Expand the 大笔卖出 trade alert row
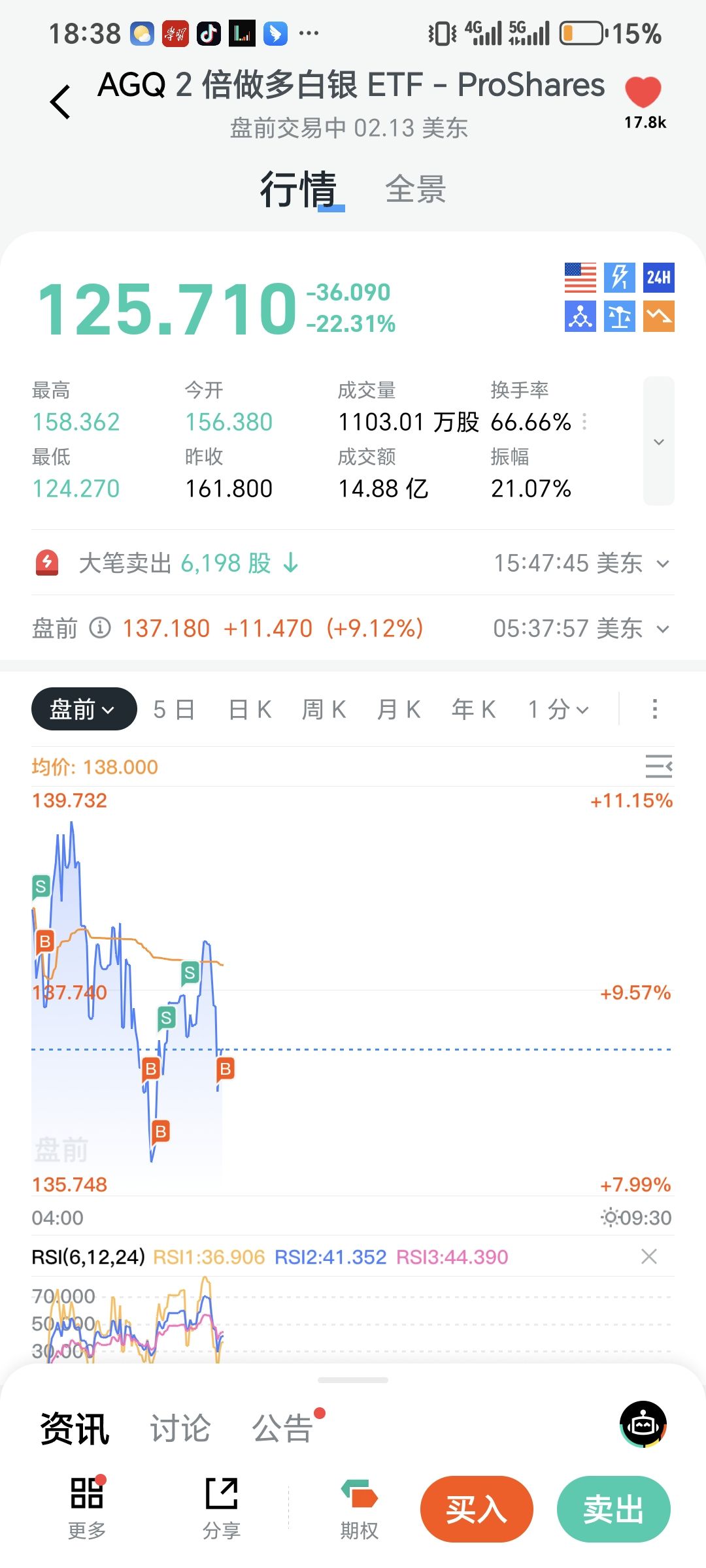The width and height of the screenshot is (706, 1568). (663, 563)
